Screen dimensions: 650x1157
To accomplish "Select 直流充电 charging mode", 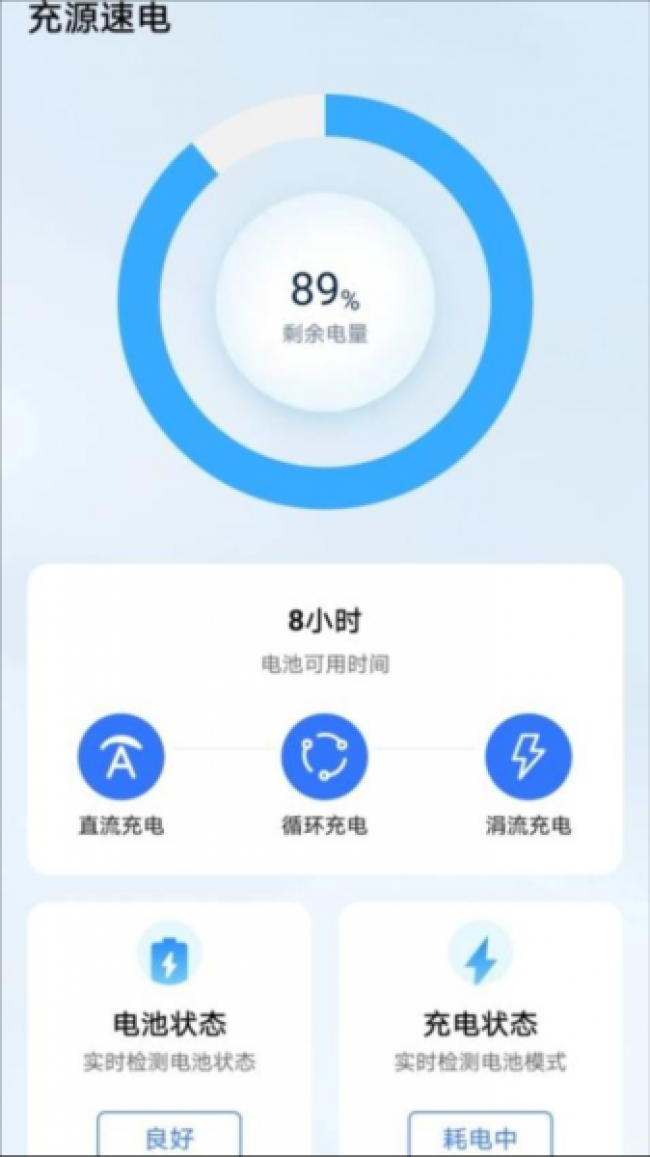I will tap(121, 757).
